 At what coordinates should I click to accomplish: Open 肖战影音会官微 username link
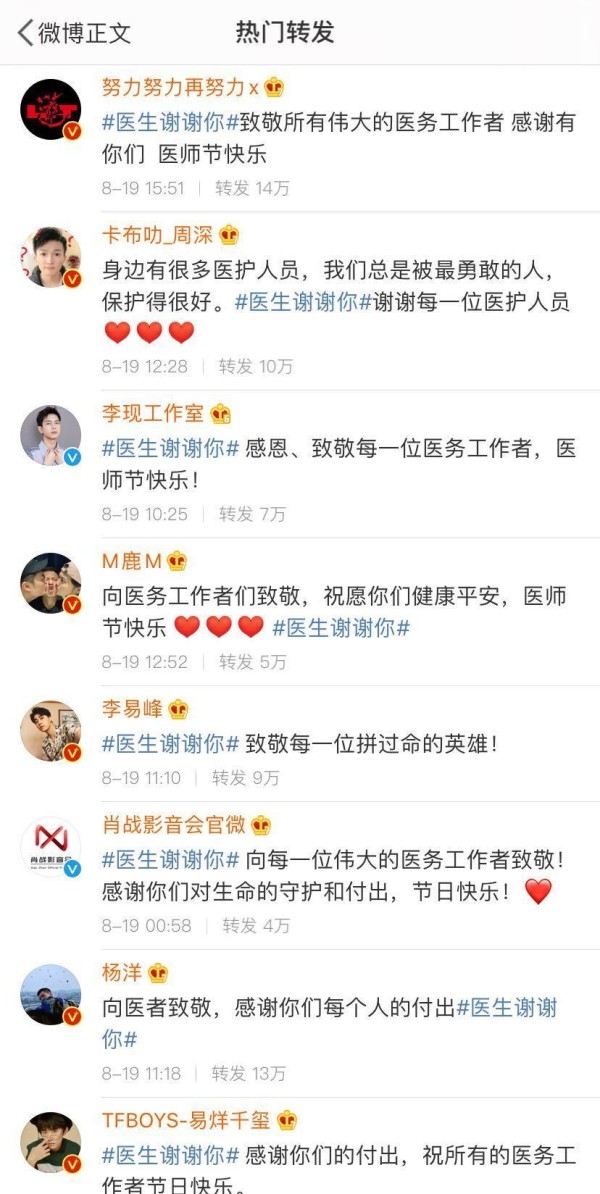pos(174,825)
